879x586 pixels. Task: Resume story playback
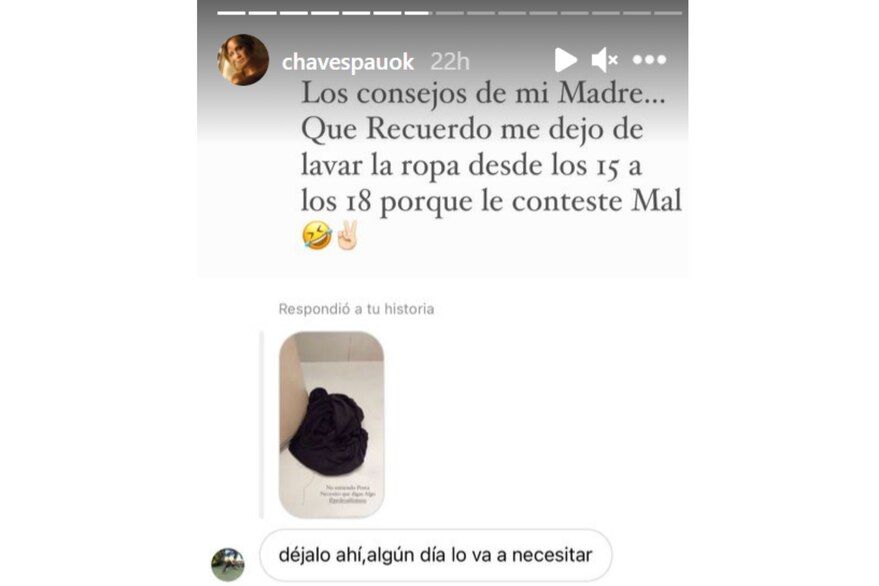point(566,60)
